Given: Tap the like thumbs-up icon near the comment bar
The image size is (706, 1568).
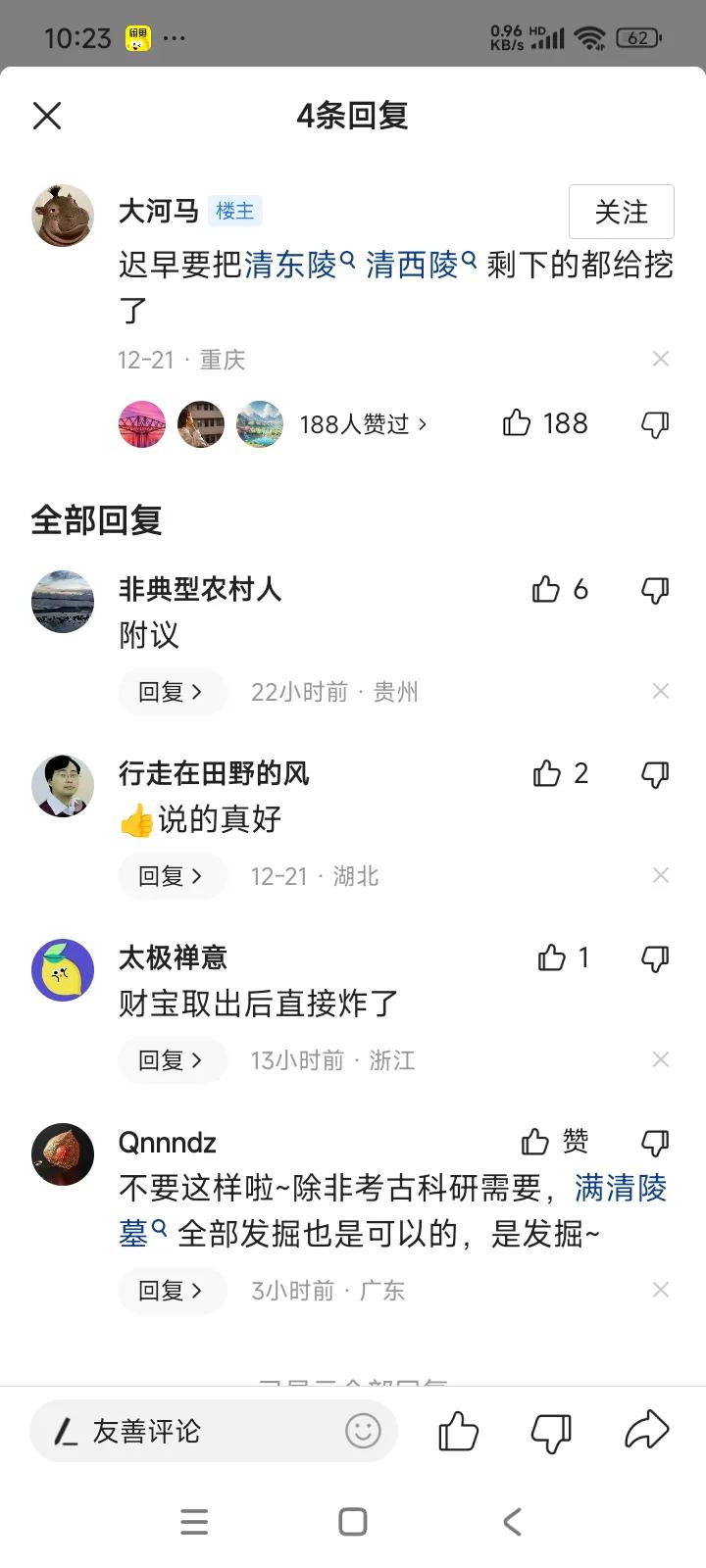Looking at the screenshot, I should click(x=455, y=1431).
